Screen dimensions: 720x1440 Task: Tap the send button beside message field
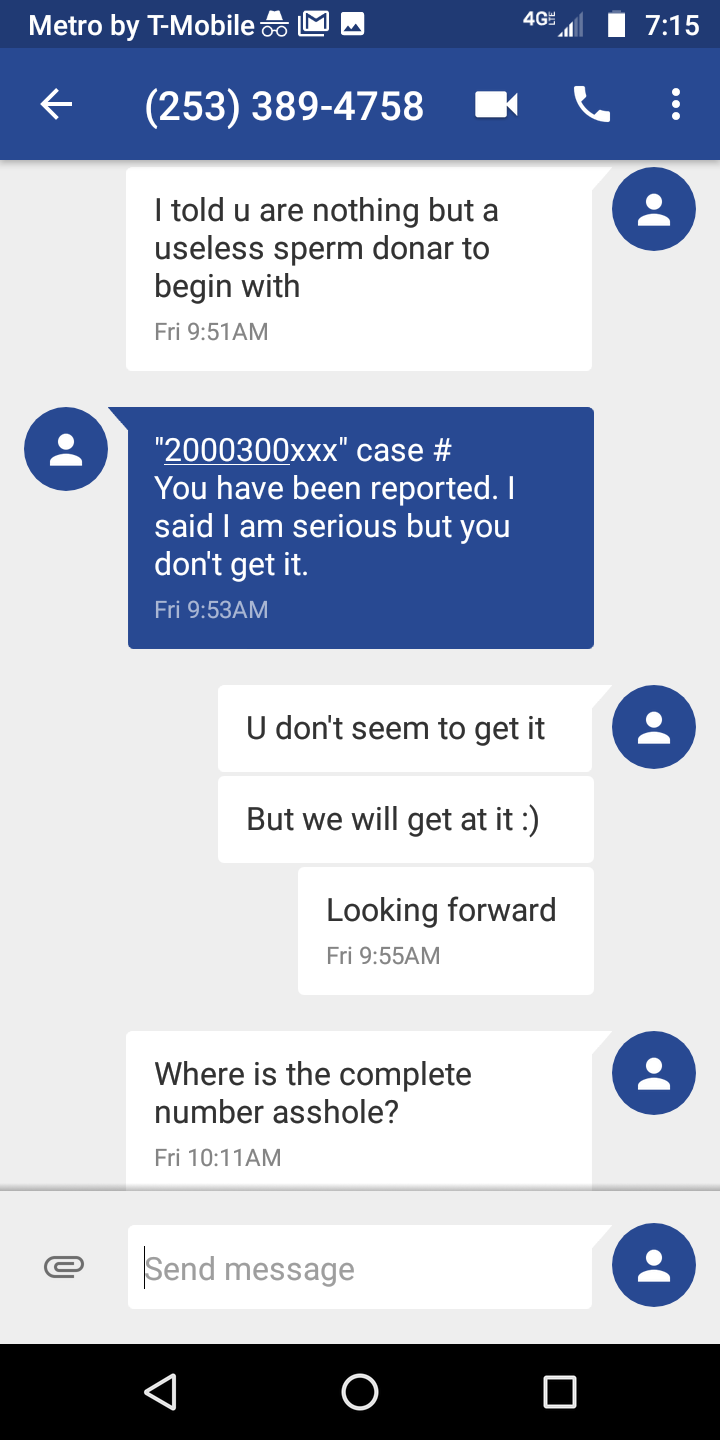[x=654, y=1265]
